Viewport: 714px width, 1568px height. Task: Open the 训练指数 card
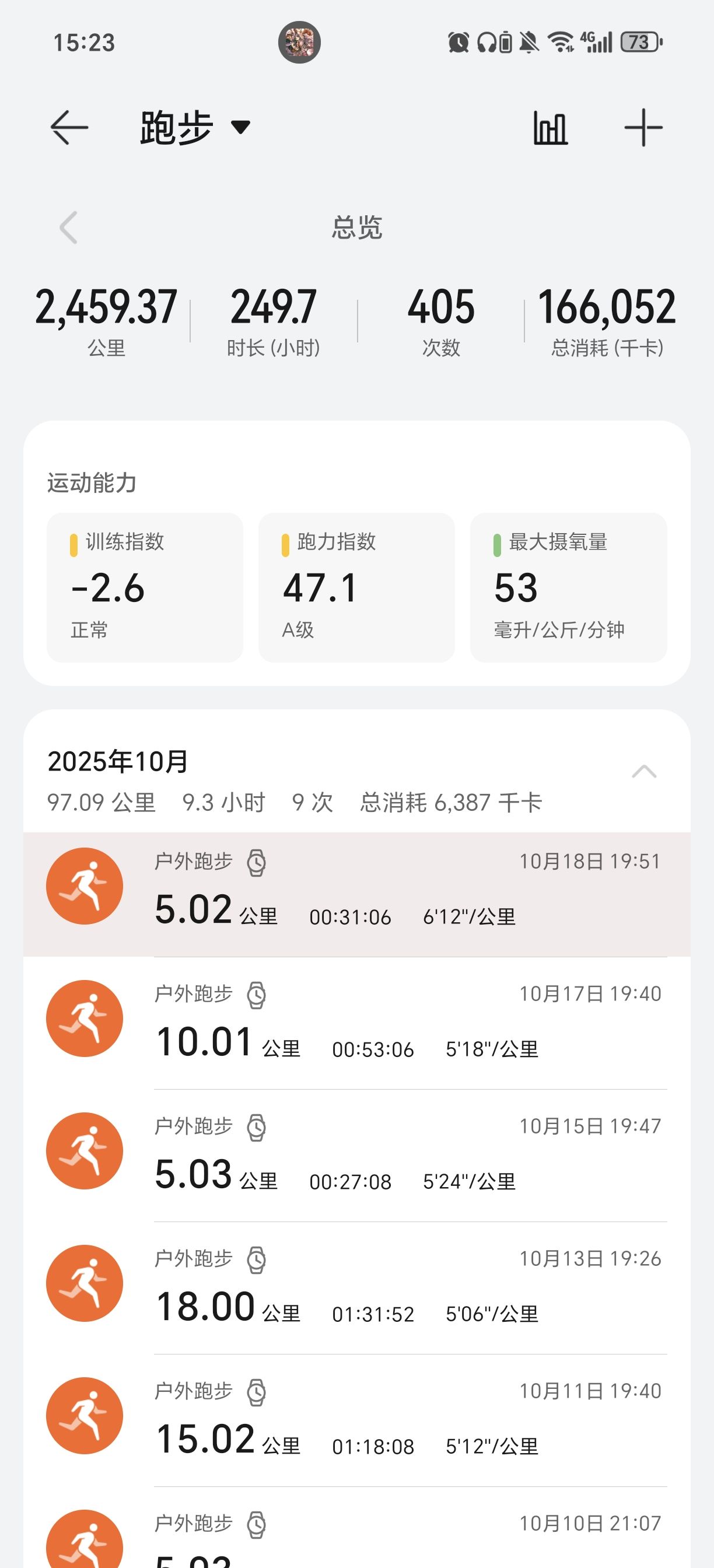[145, 587]
